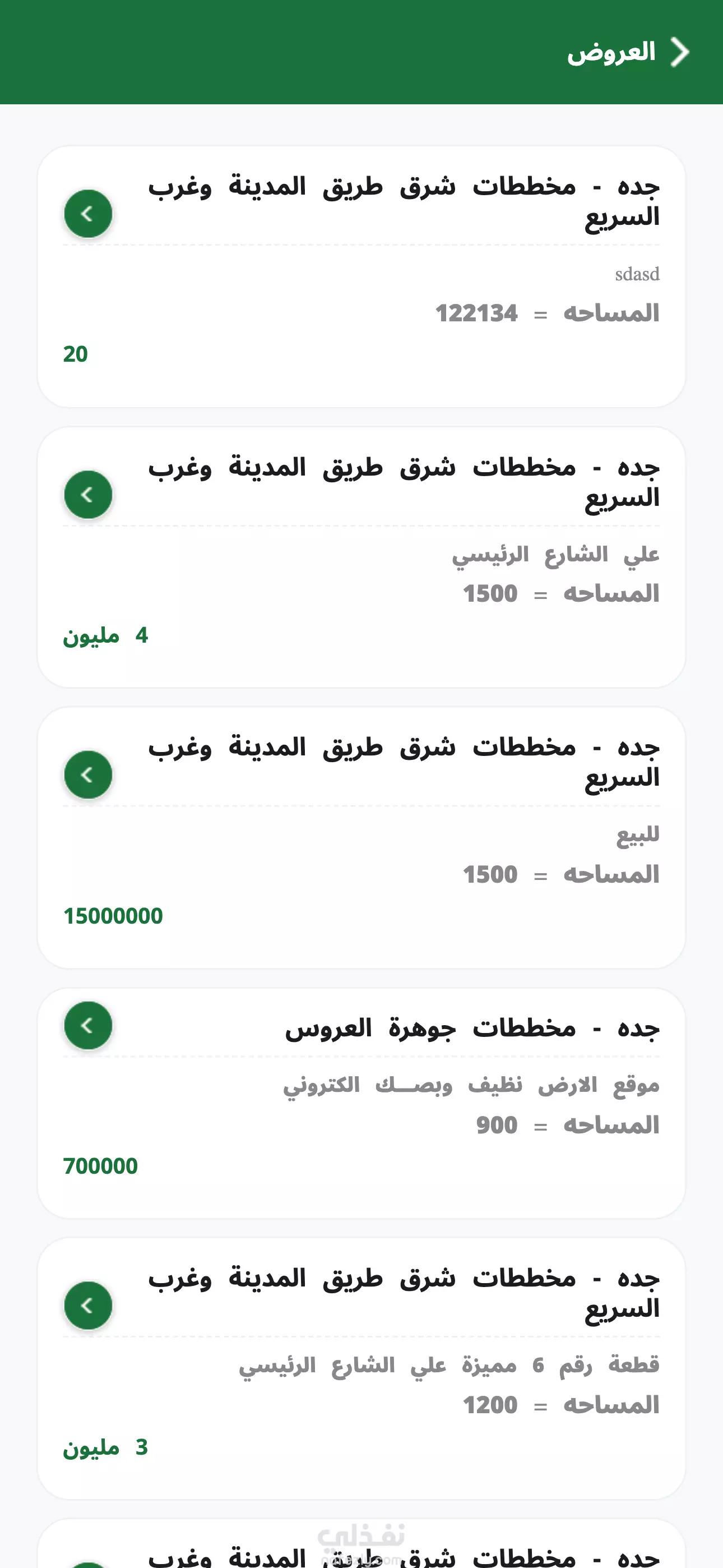This screenshot has width=723, height=1568.
Task: Open the offer card على الشارع الرئيسي priced 4 مليون
Action: click(361, 557)
